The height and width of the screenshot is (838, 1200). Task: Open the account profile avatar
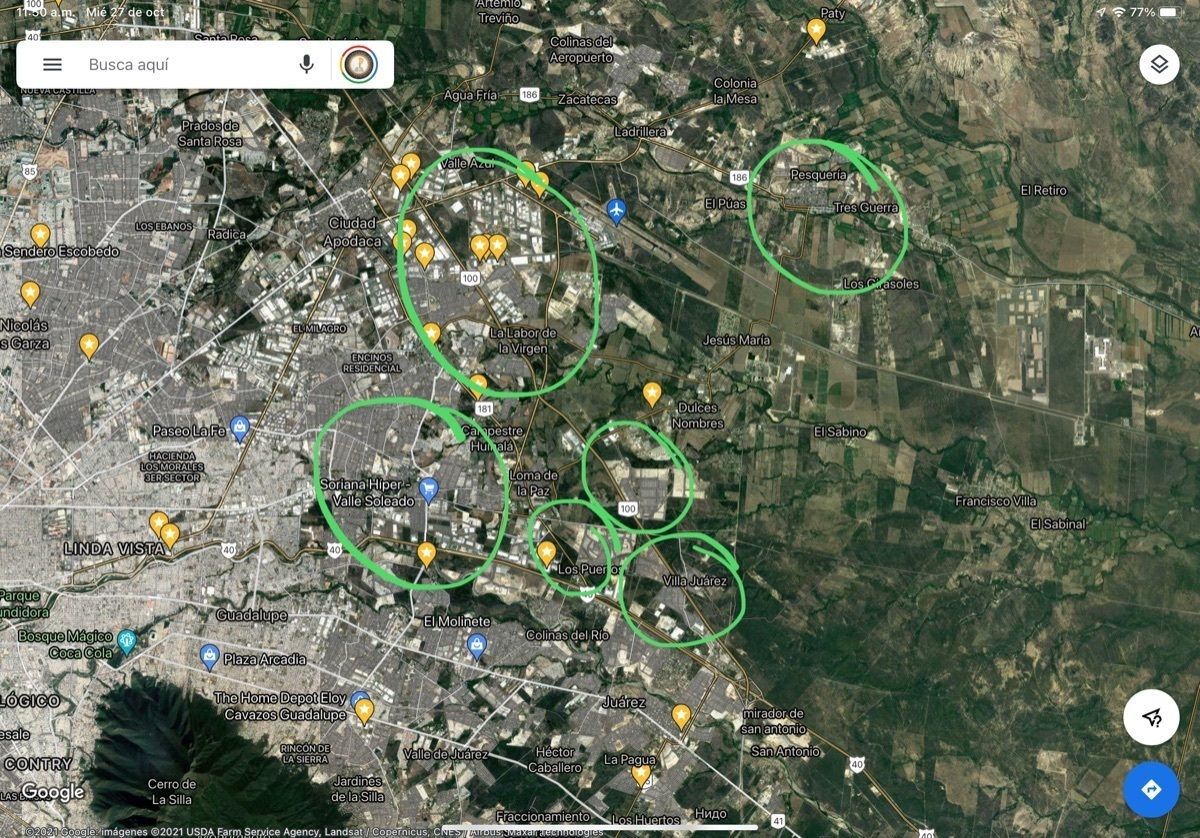tap(358, 65)
